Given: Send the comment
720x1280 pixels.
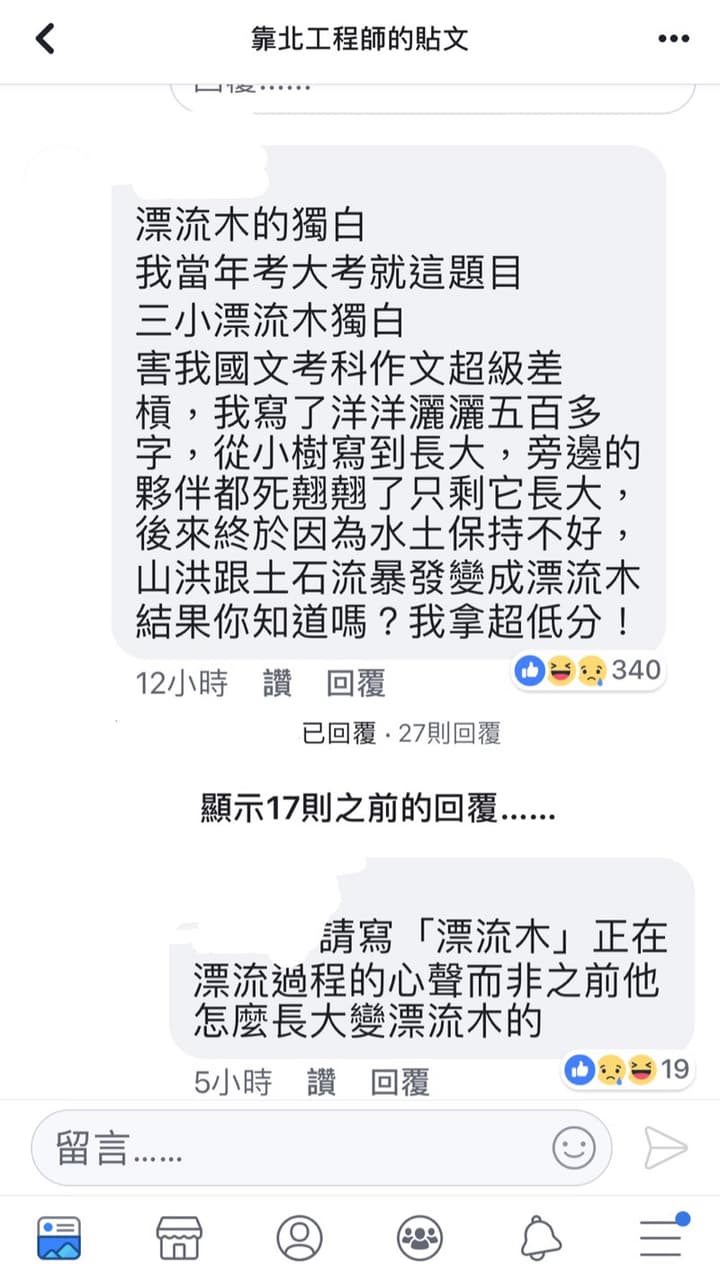Looking at the screenshot, I should coord(665,1148).
